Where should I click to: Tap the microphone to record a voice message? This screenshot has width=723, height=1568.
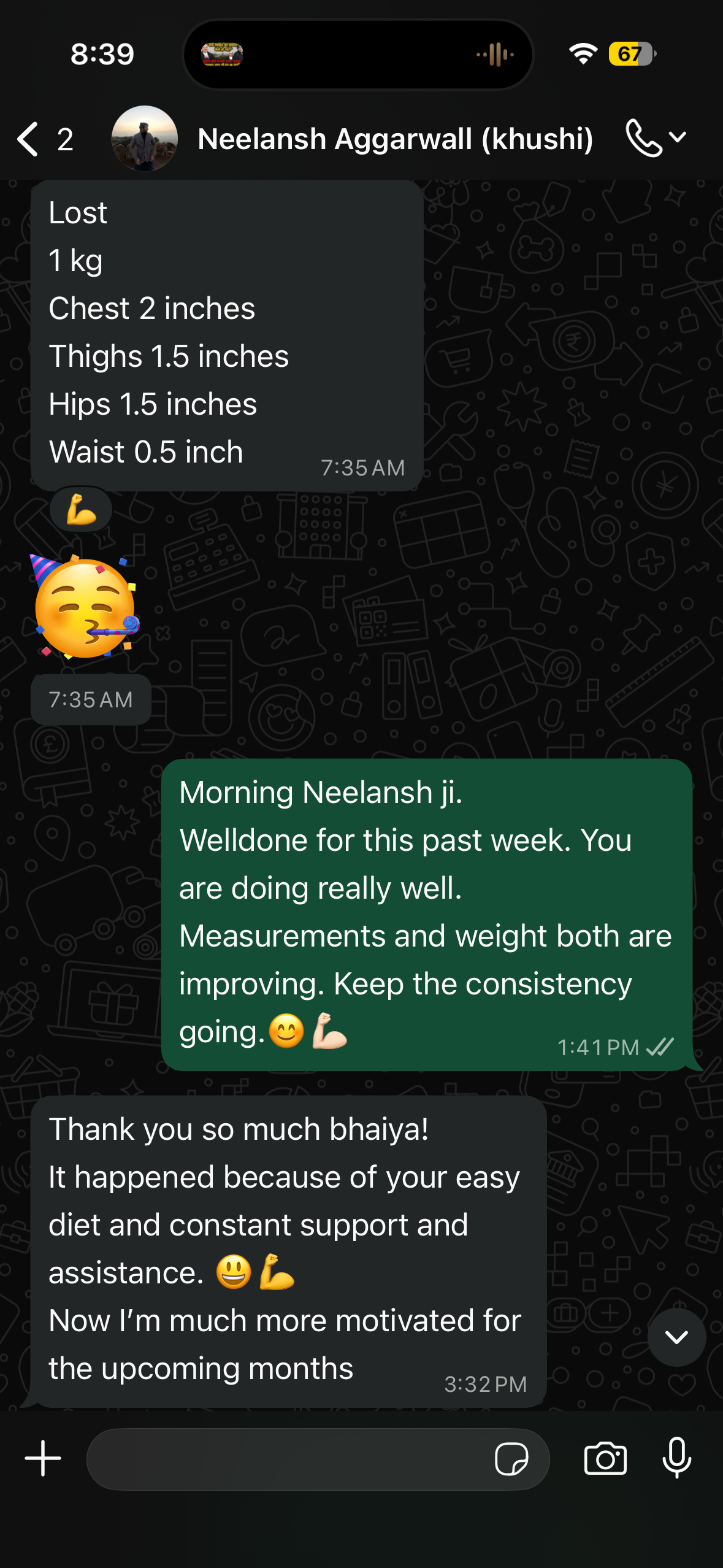(676, 1458)
